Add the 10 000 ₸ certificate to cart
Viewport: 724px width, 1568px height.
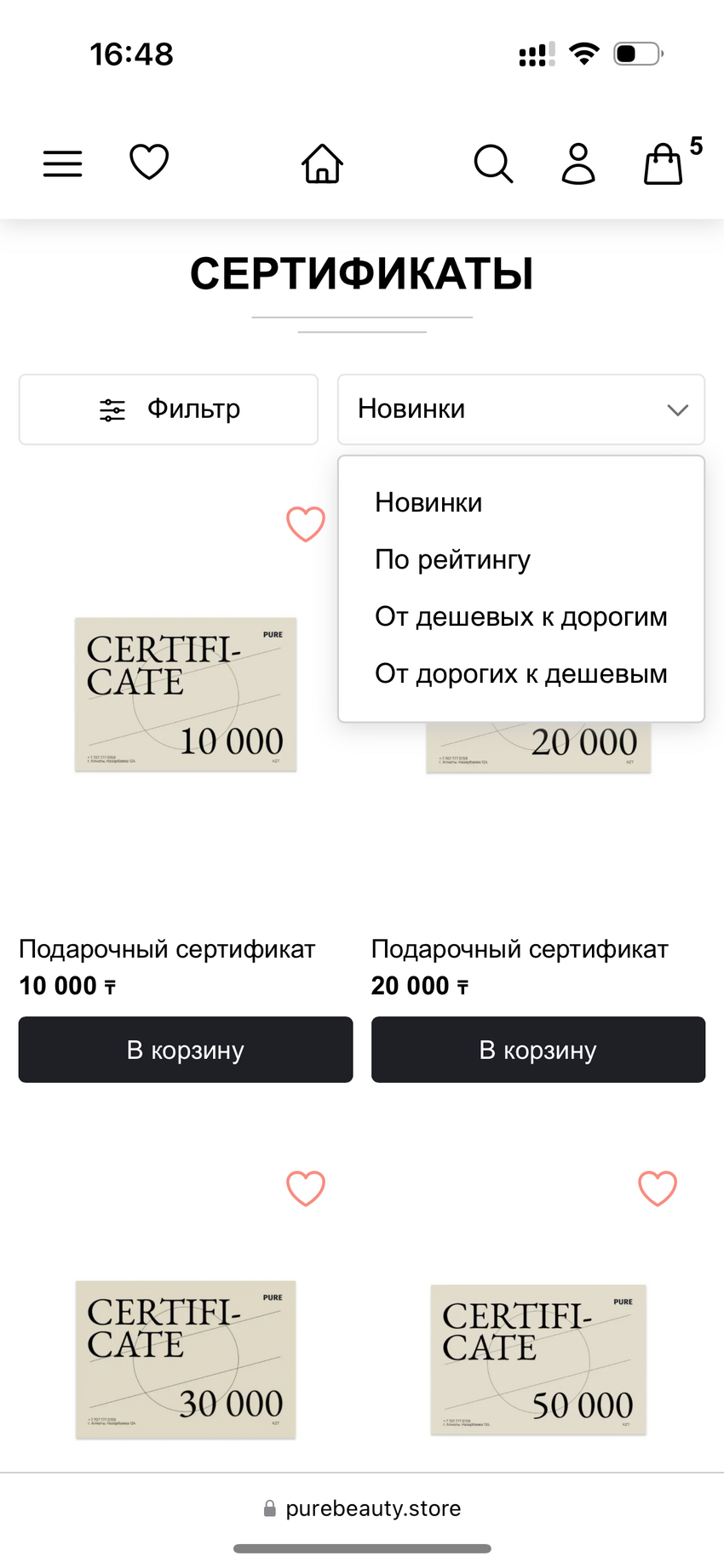tap(186, 1050)
